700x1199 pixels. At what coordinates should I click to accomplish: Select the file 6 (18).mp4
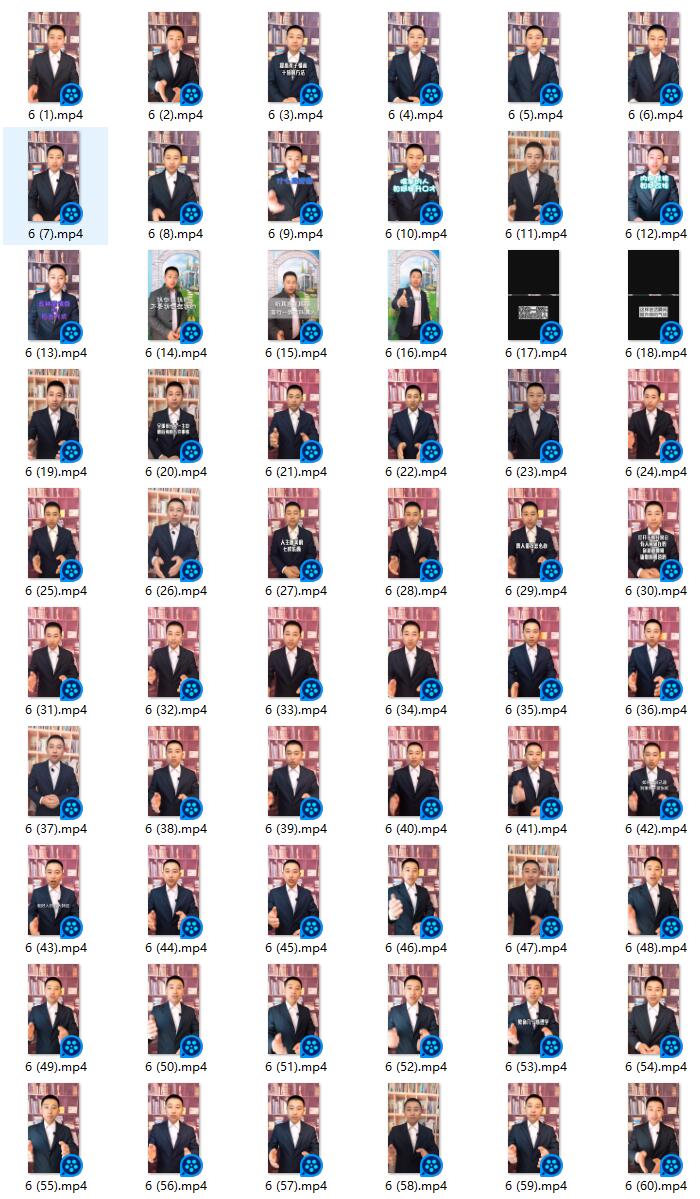click(x=654, y=296)
